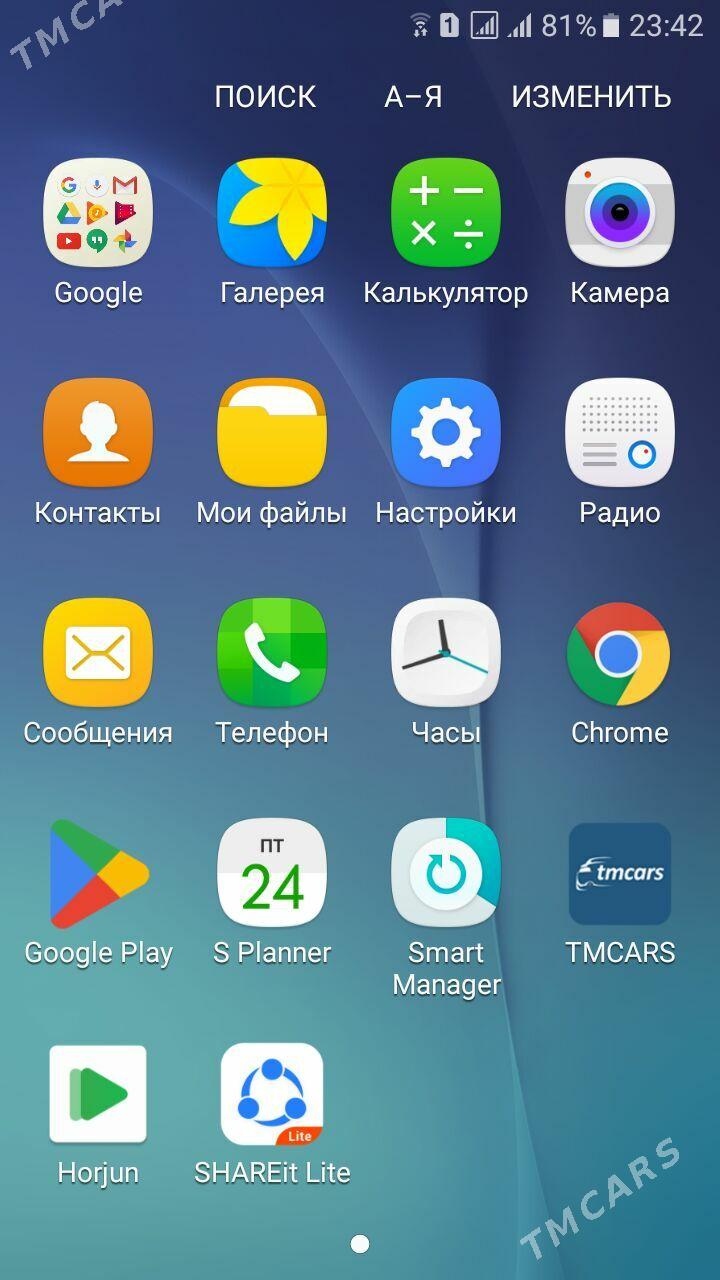
Task: Open Google Play store
Action: (98, 873)
